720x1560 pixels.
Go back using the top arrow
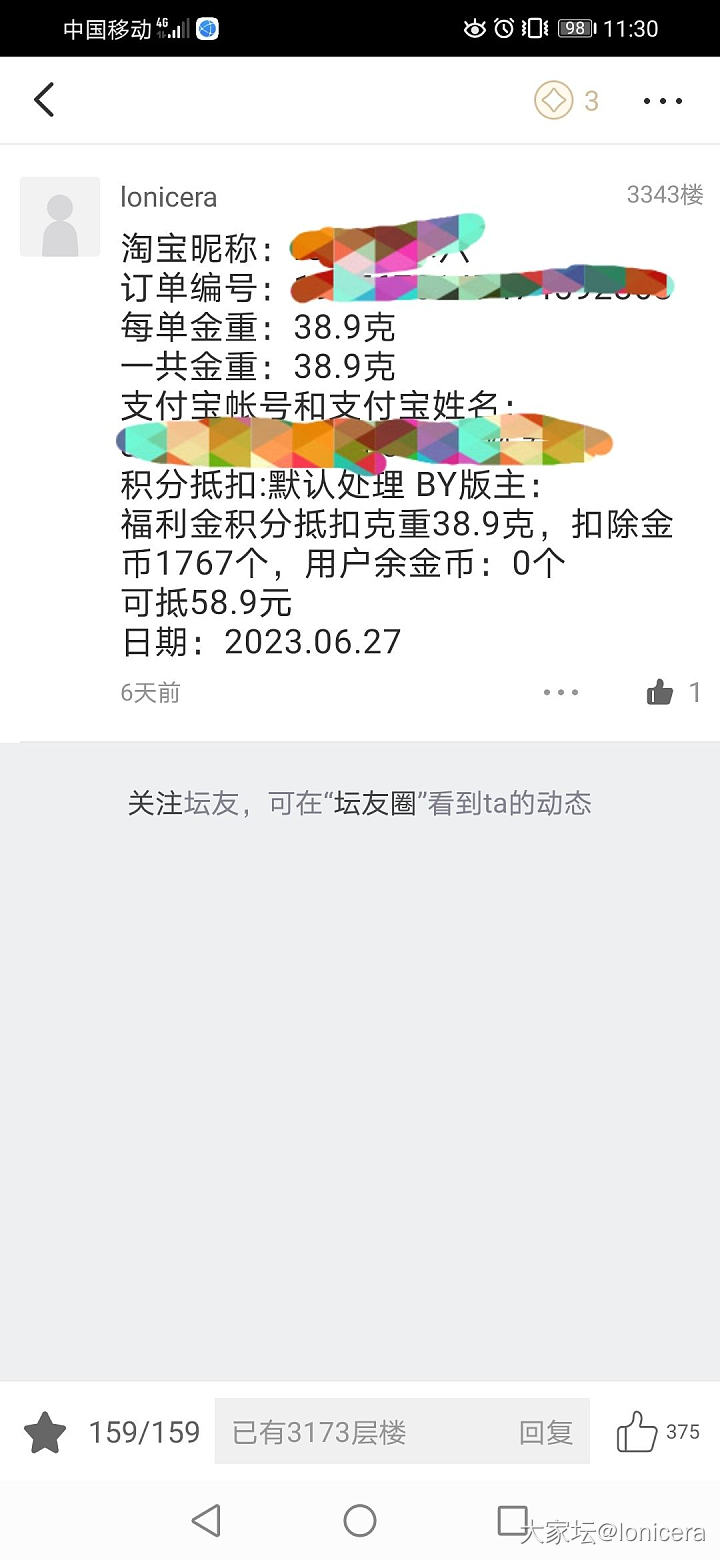(44, 100)
